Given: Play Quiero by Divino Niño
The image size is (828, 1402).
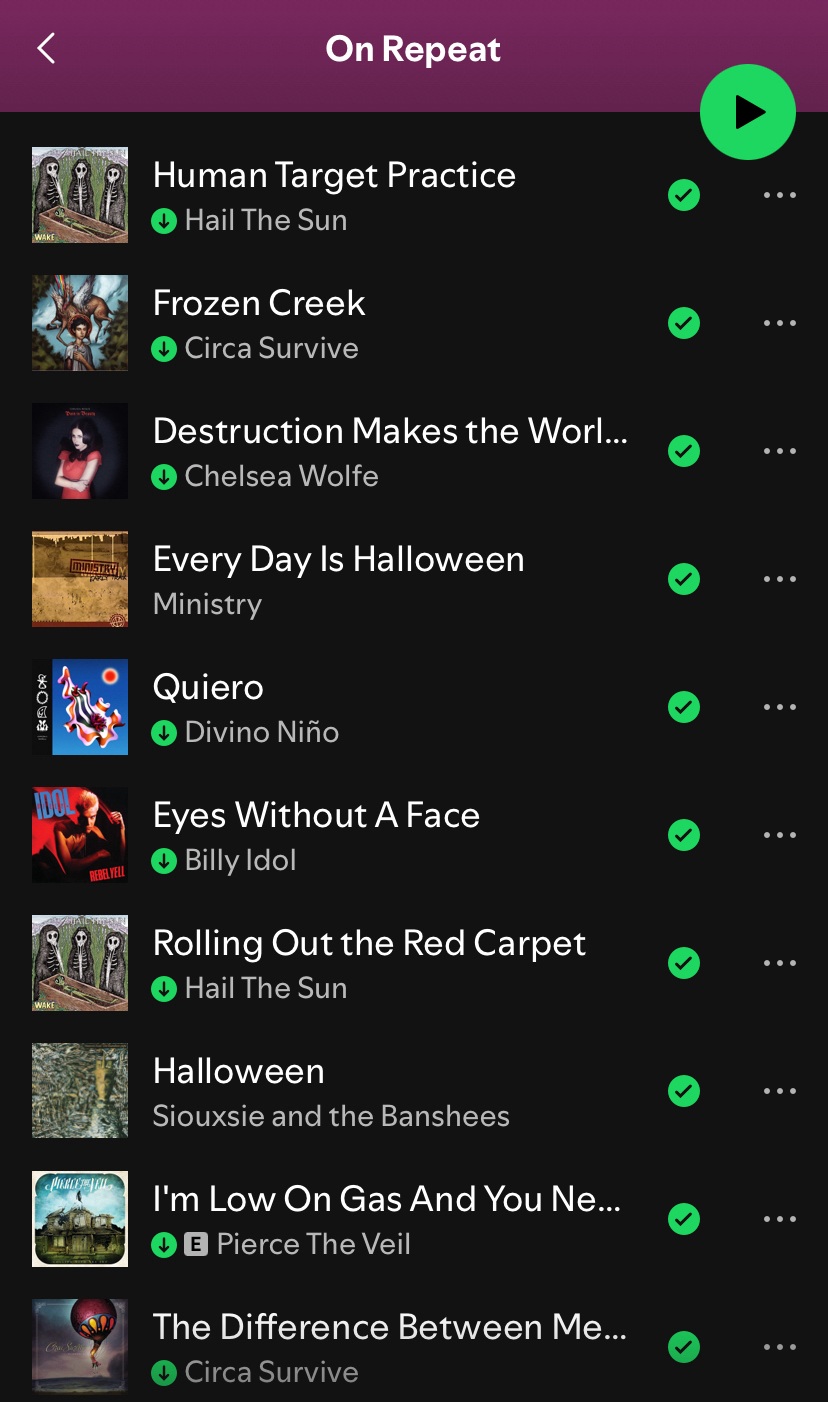Looking at the screenshot, I should pyautogui.click(x=208, y=688).
